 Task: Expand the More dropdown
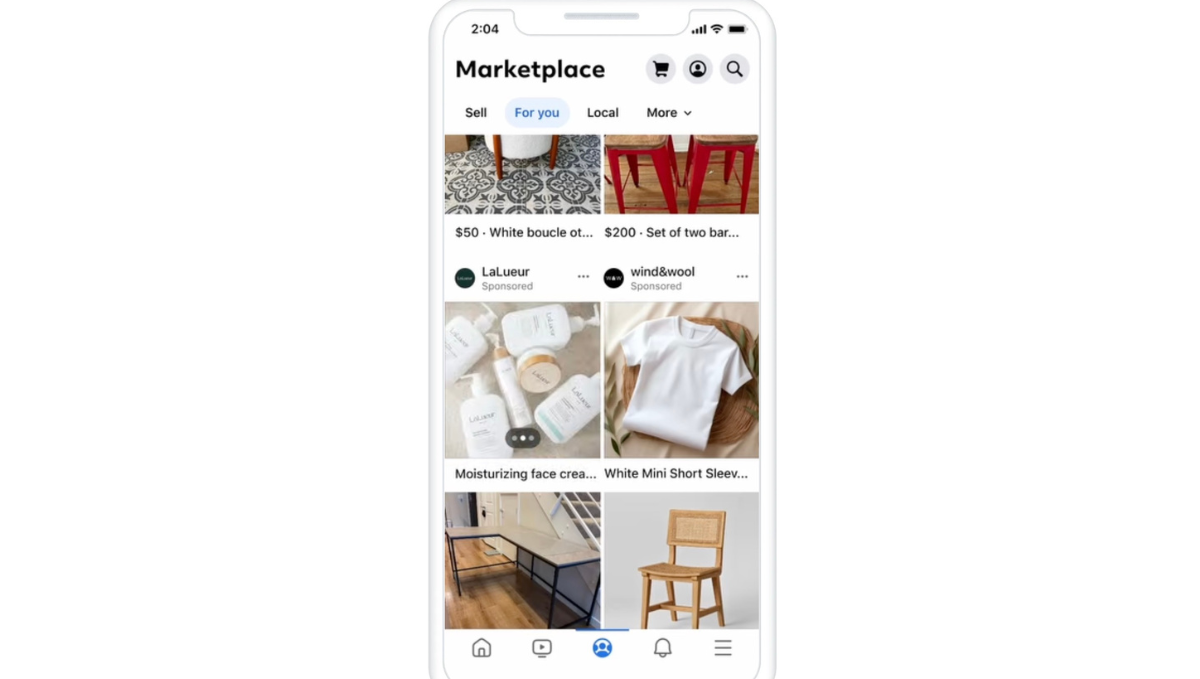[x=668, y=113]
